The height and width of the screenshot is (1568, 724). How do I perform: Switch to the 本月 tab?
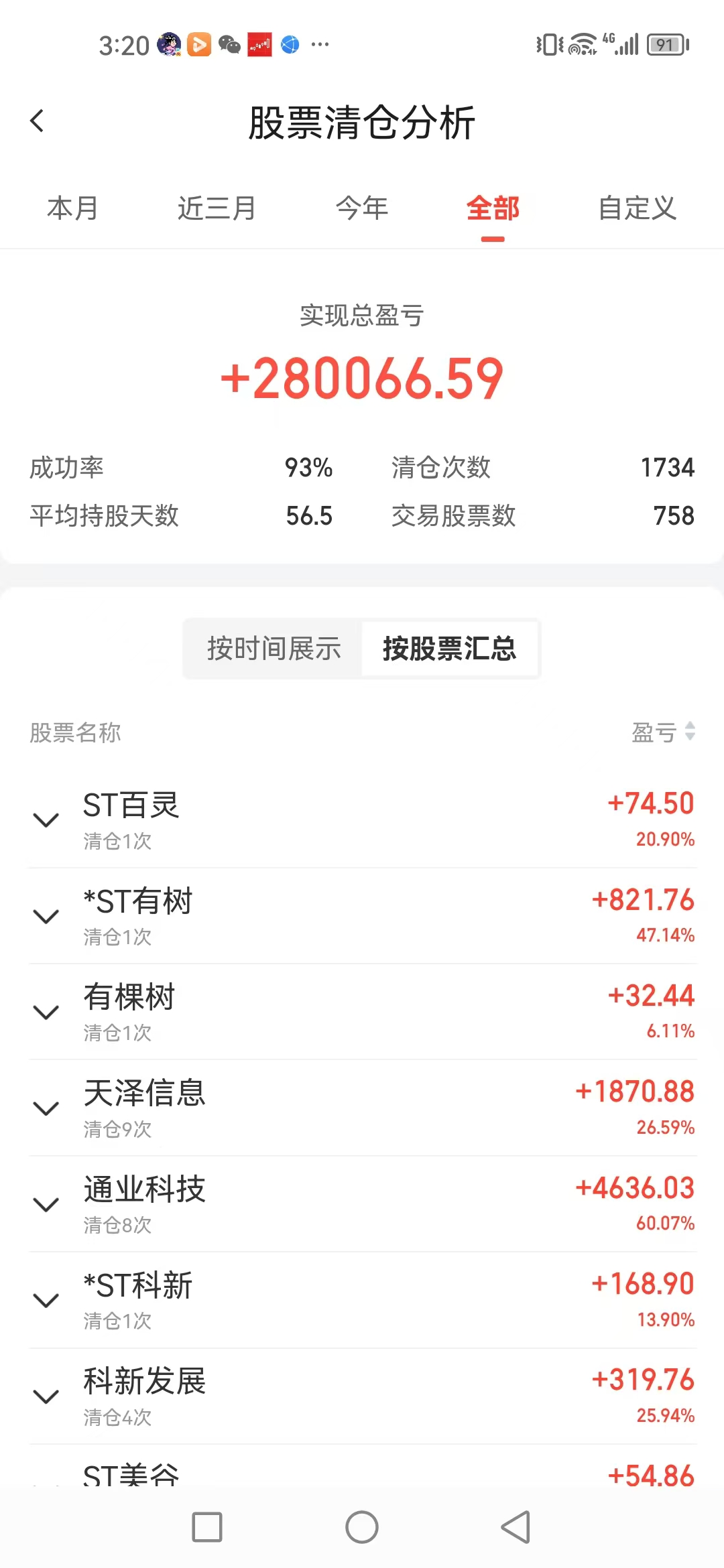(x=72, y=208)
